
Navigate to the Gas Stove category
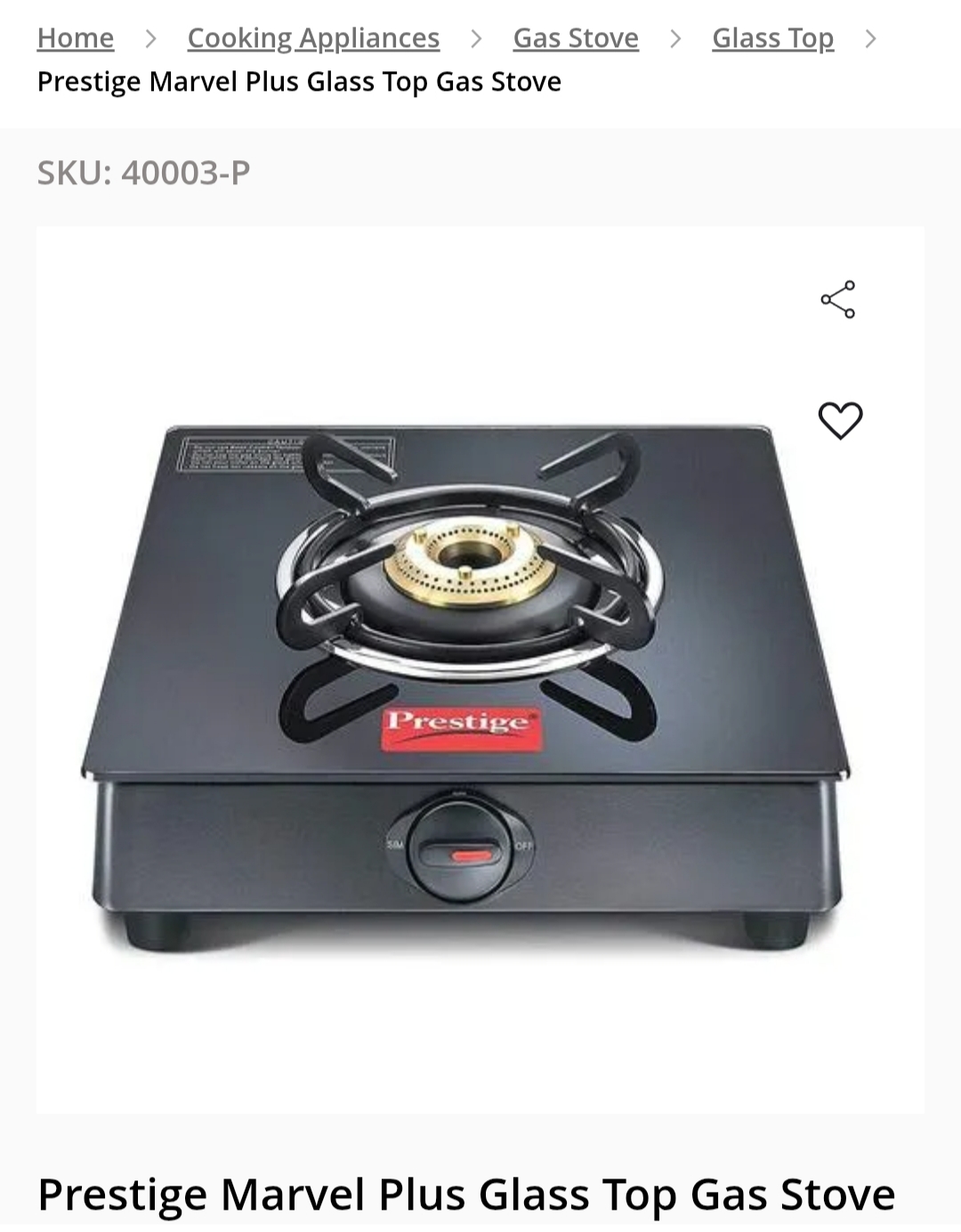[x=576, y=38]
